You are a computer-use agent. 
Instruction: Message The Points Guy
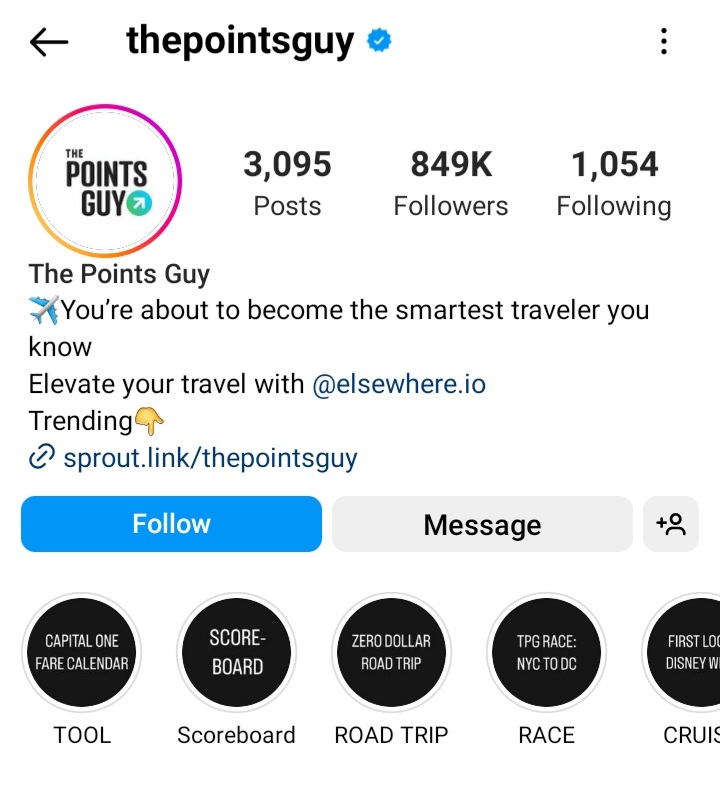coord(482,524)
